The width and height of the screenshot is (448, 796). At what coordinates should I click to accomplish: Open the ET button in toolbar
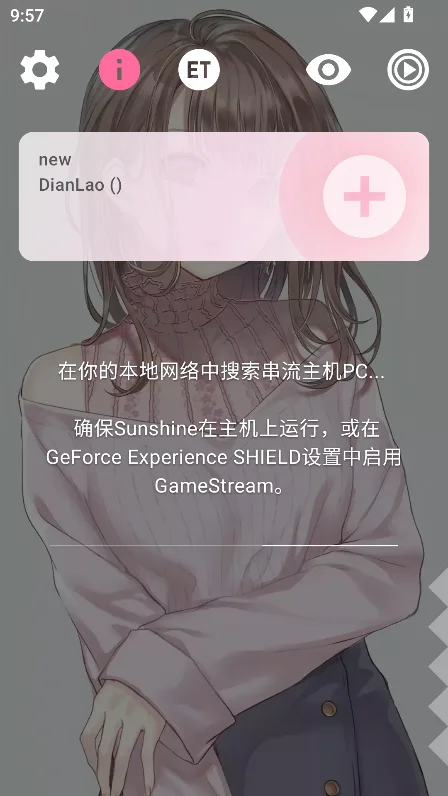[x=199, y=70]
